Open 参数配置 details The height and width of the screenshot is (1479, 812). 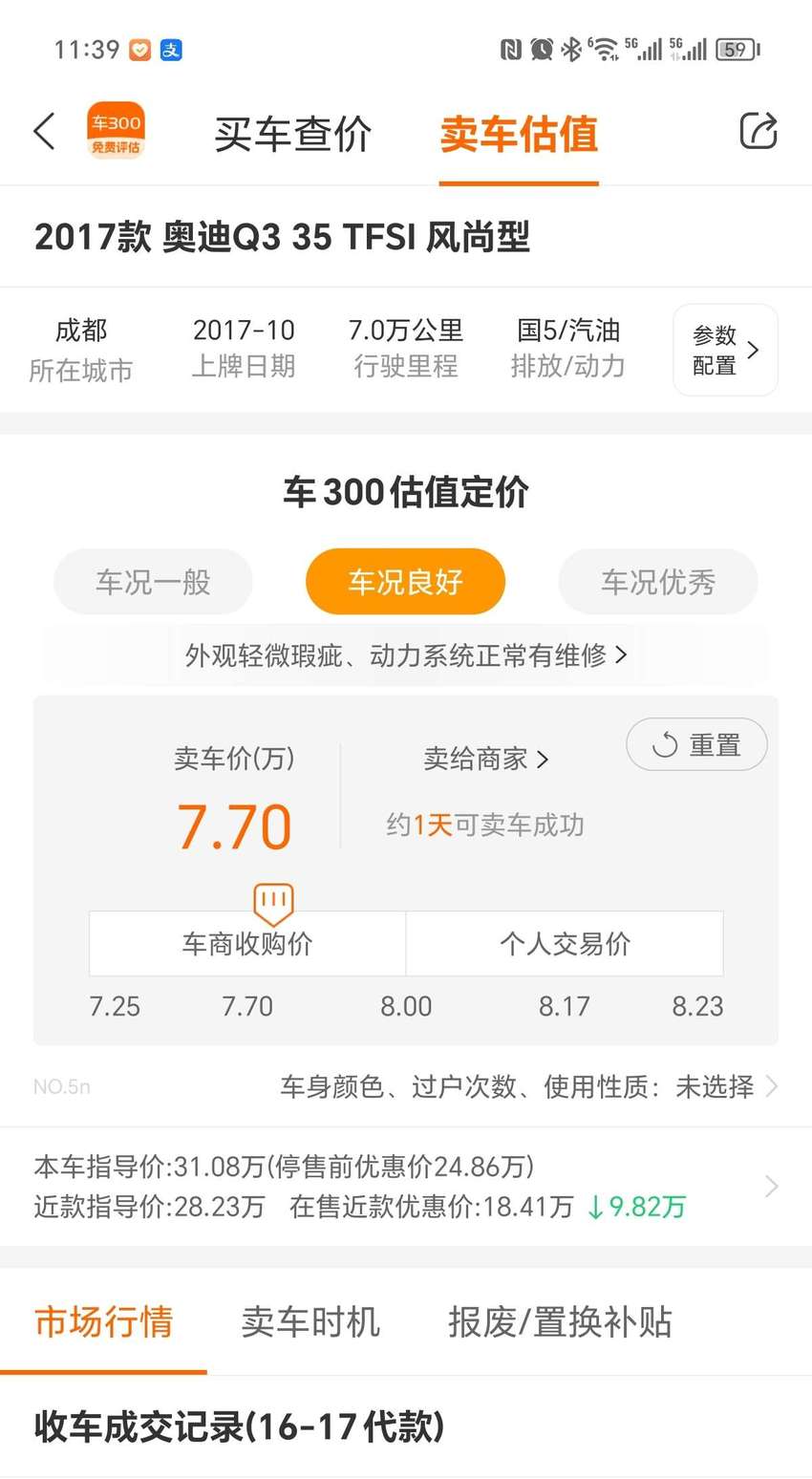(725, 350)
